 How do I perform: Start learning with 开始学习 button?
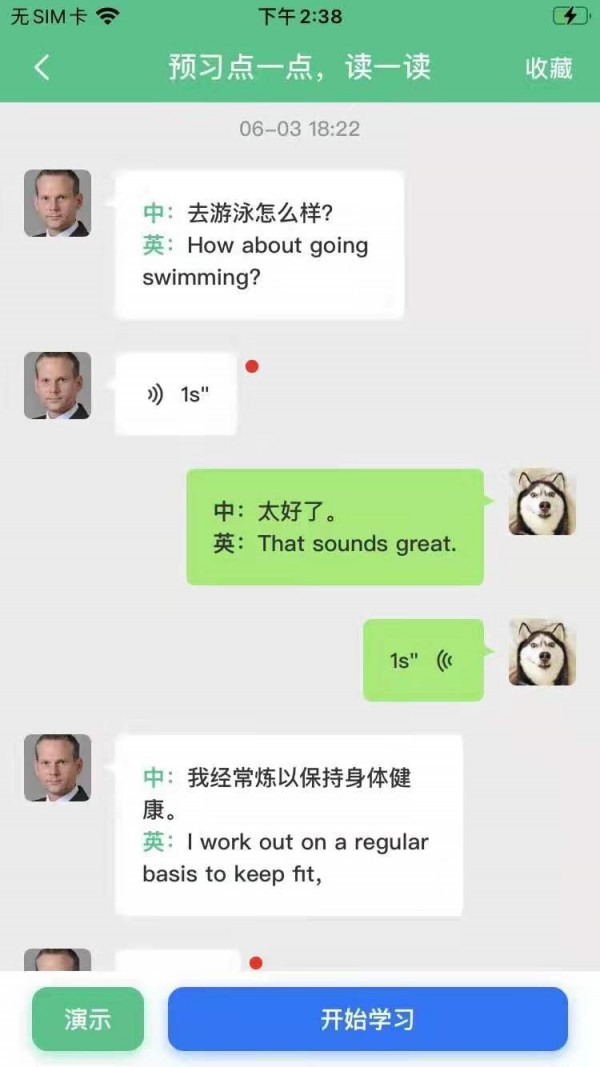point(367,1019)
